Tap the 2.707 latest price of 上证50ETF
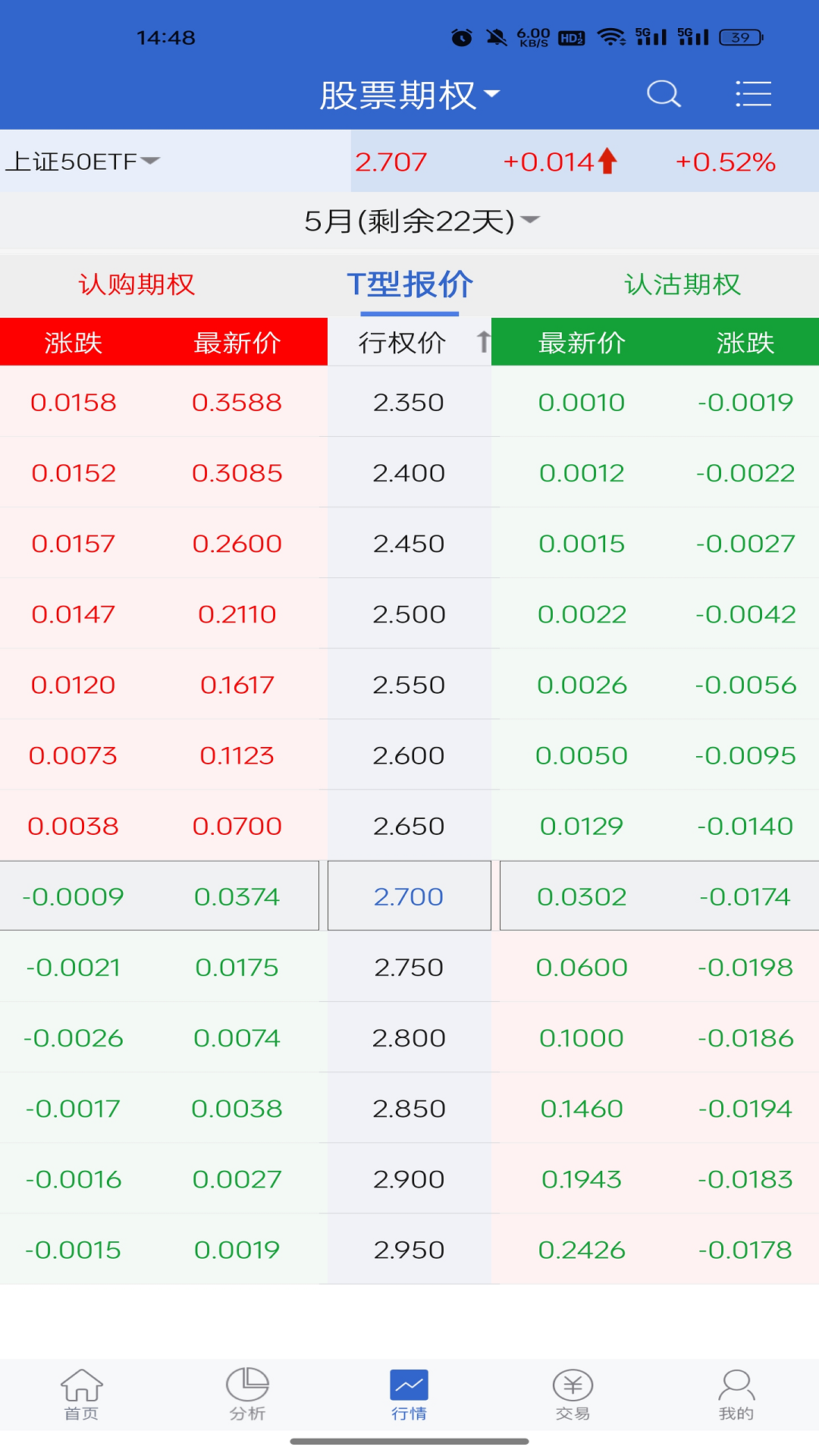The height and width of the screenshot is (1456, 819). [x=391, y=161]
